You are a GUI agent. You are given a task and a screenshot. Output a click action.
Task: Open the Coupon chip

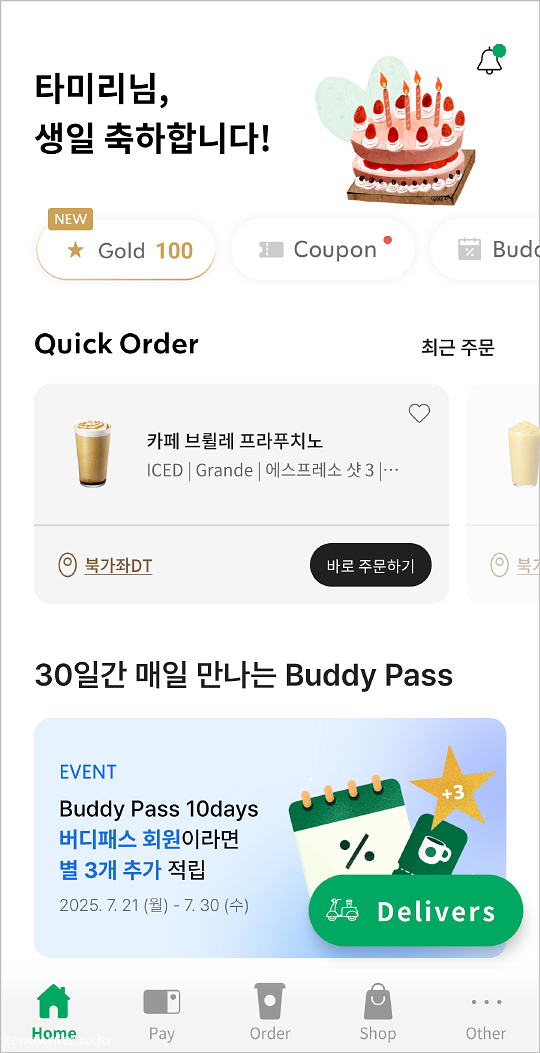coord(323,249)
